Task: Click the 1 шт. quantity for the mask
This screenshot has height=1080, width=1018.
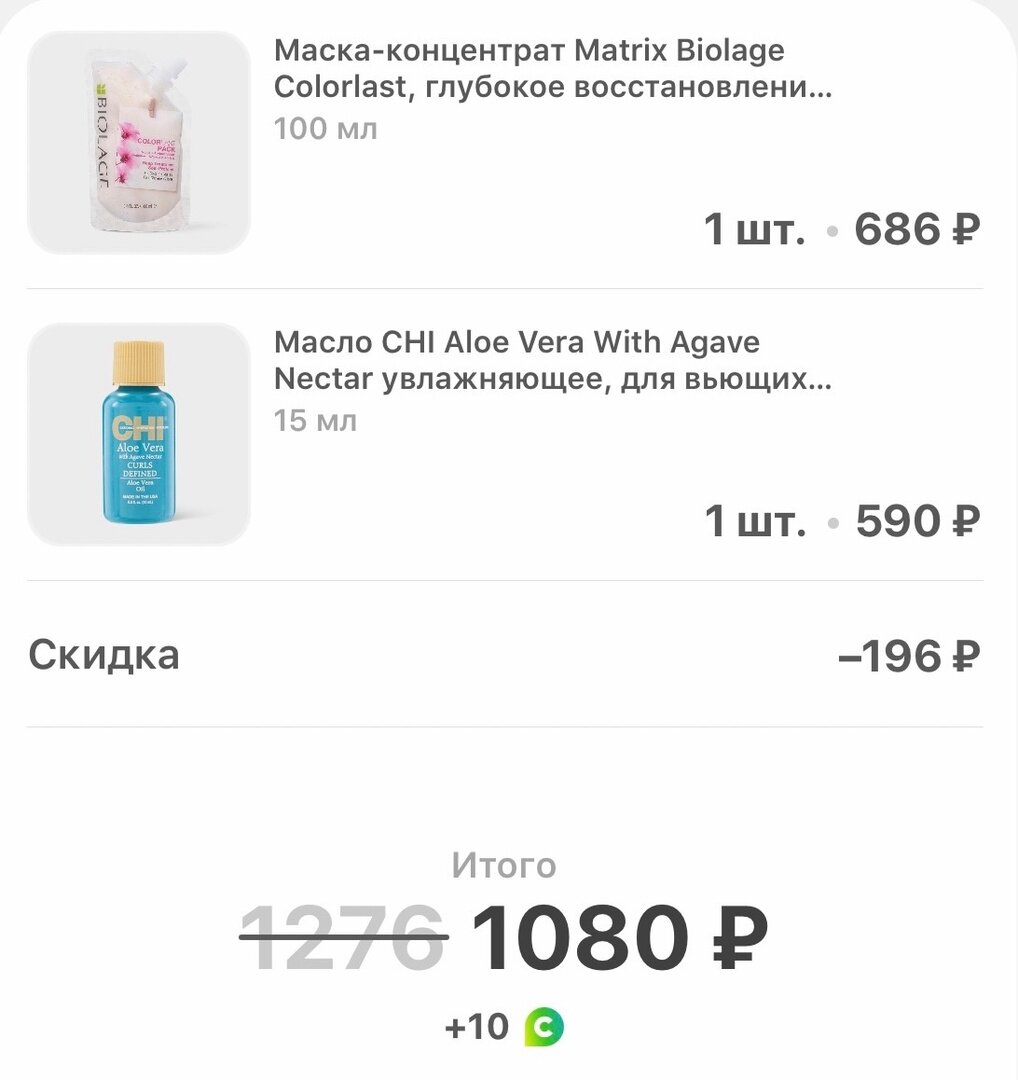Action: point(753,227)
